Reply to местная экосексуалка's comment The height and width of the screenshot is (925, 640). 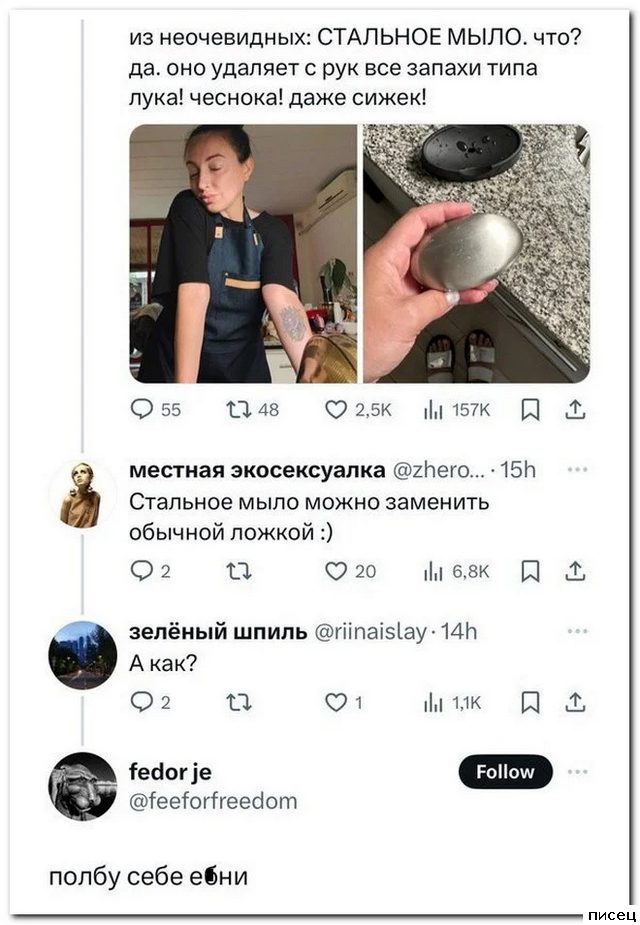[141, 571]
